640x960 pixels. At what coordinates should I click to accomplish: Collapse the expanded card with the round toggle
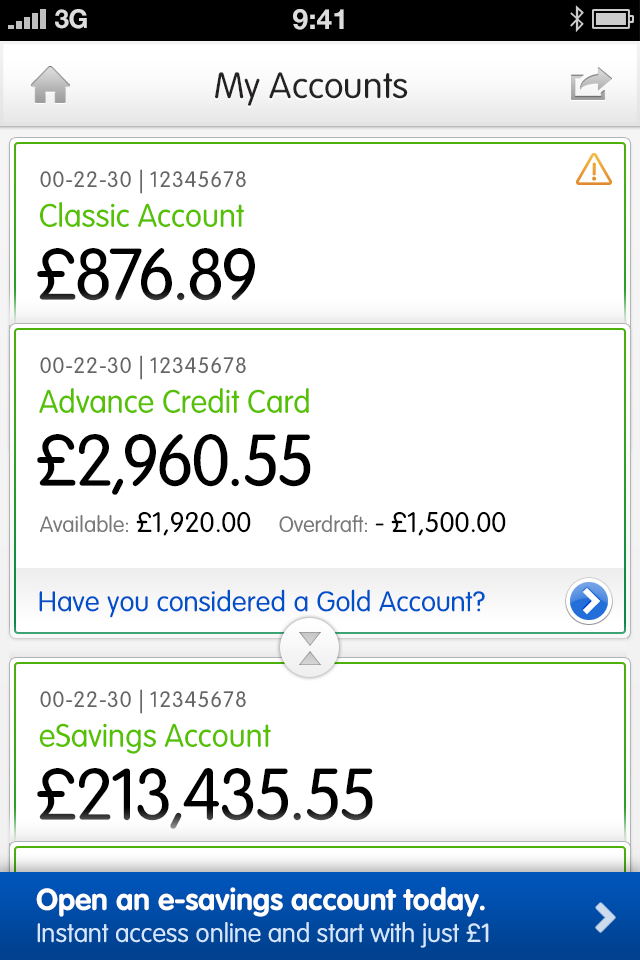309,648
